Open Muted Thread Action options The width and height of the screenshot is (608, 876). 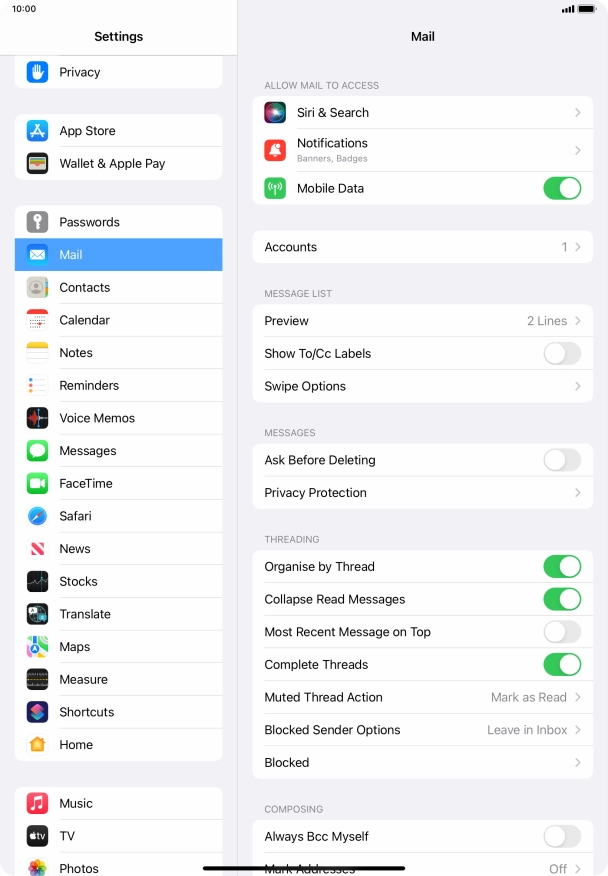(422, 697)
